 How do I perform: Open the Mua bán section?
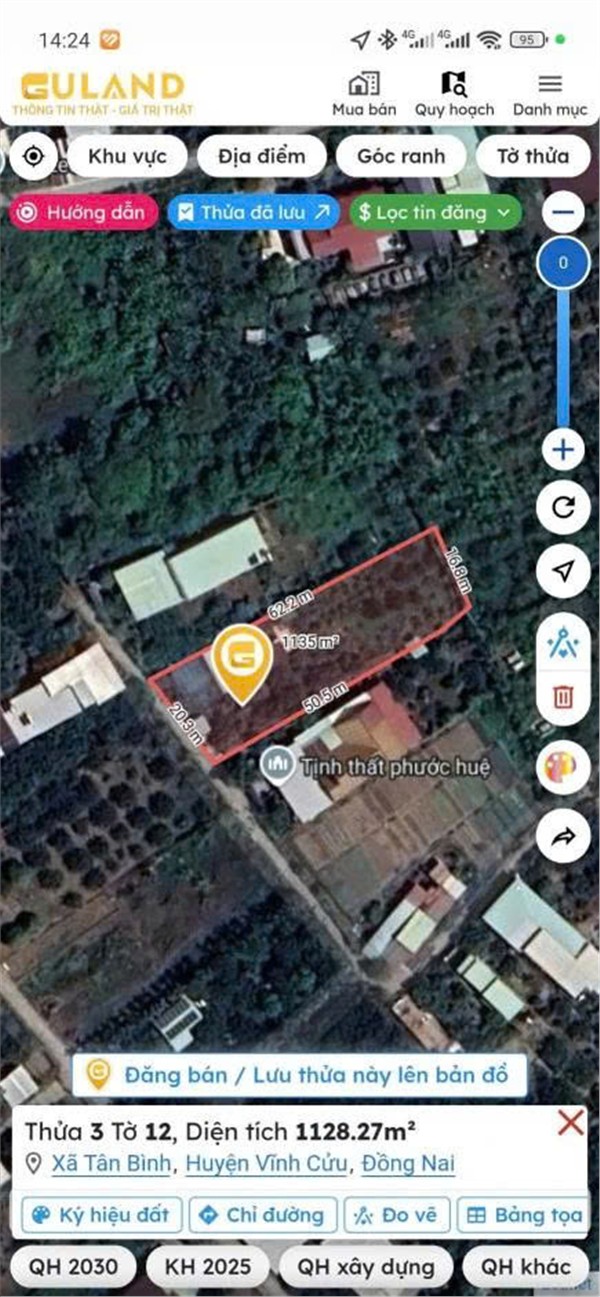pos(364,94)
